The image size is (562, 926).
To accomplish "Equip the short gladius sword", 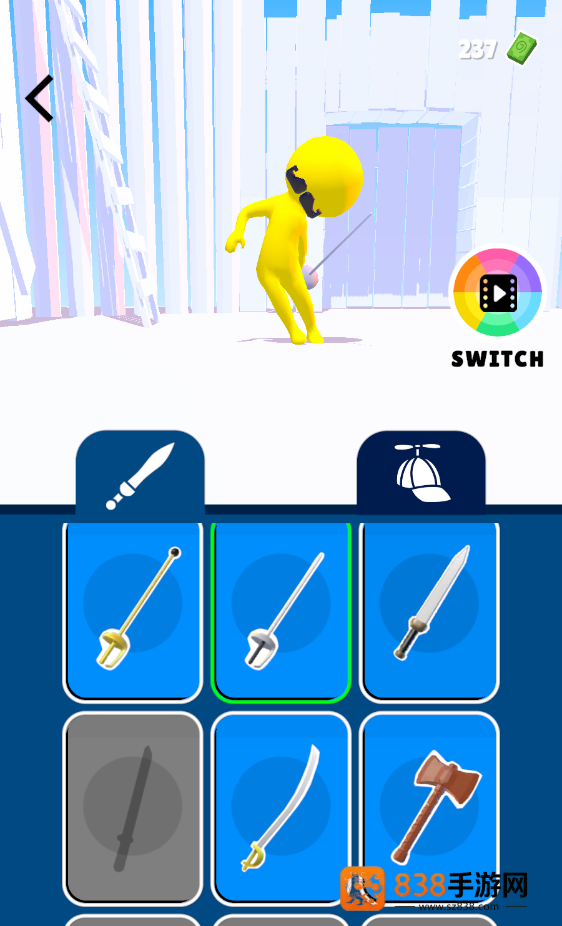I will (x=429, y=611).
